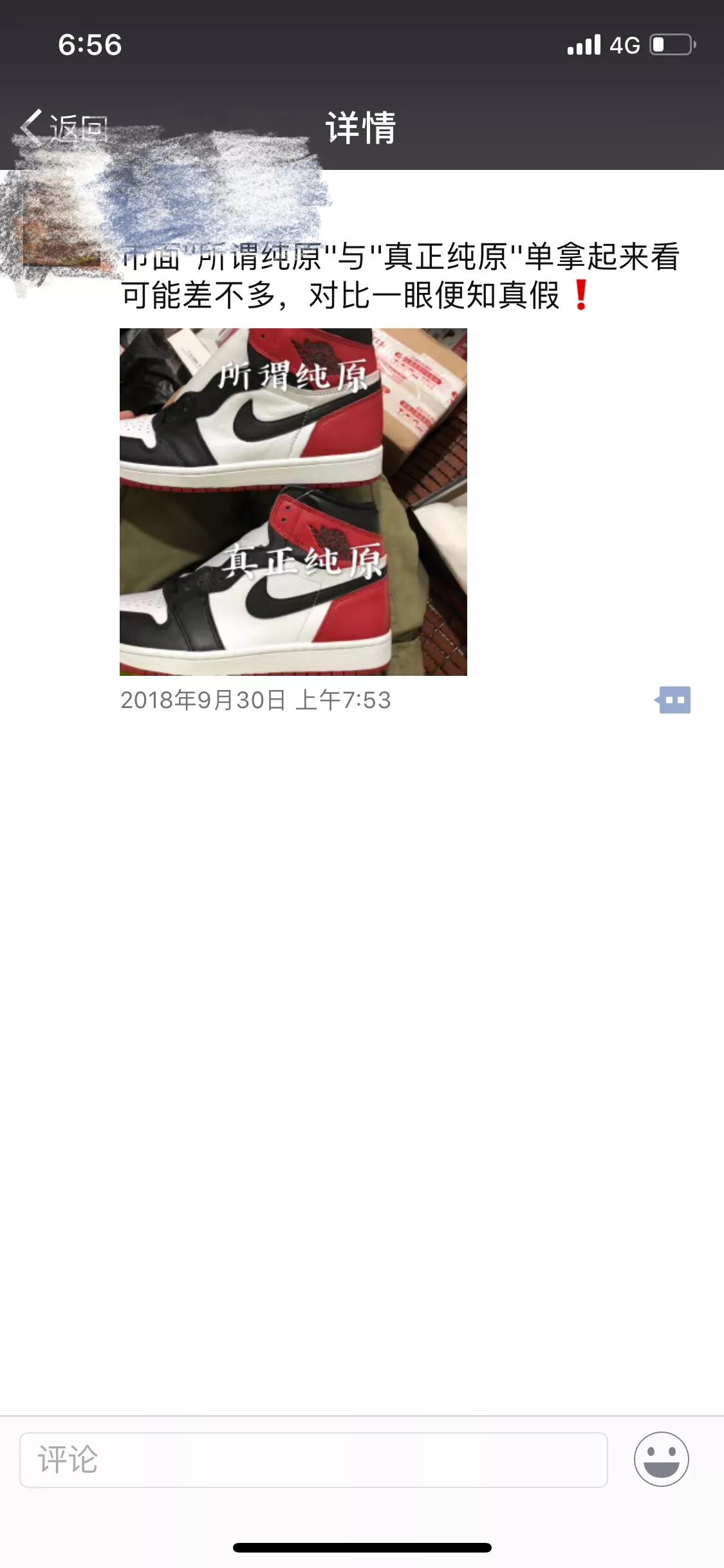Tap the 评论 comment field
Screen dimensions: 724x1568
tap(313, 1460)
